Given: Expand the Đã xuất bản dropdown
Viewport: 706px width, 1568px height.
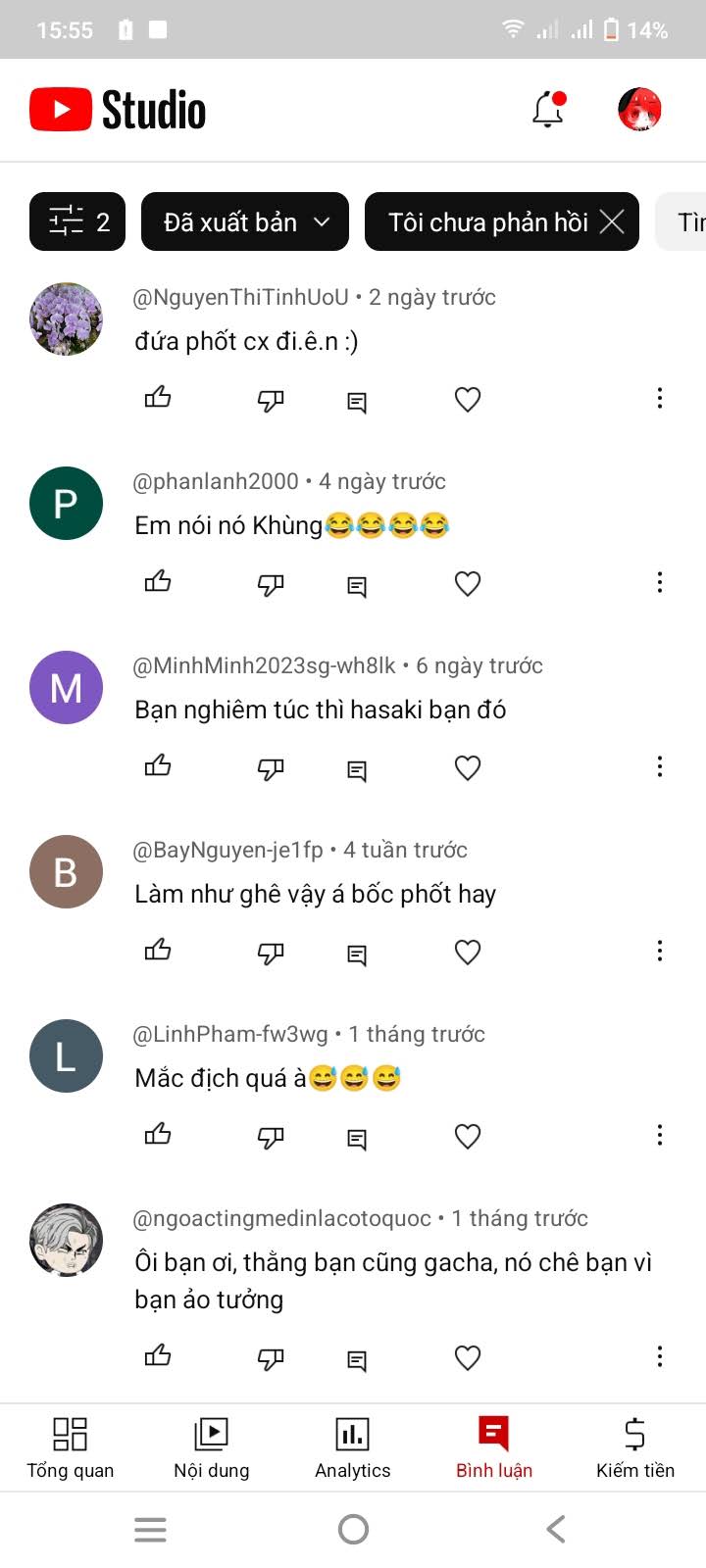Looking at the screenshot, I should tap(245, 222).
